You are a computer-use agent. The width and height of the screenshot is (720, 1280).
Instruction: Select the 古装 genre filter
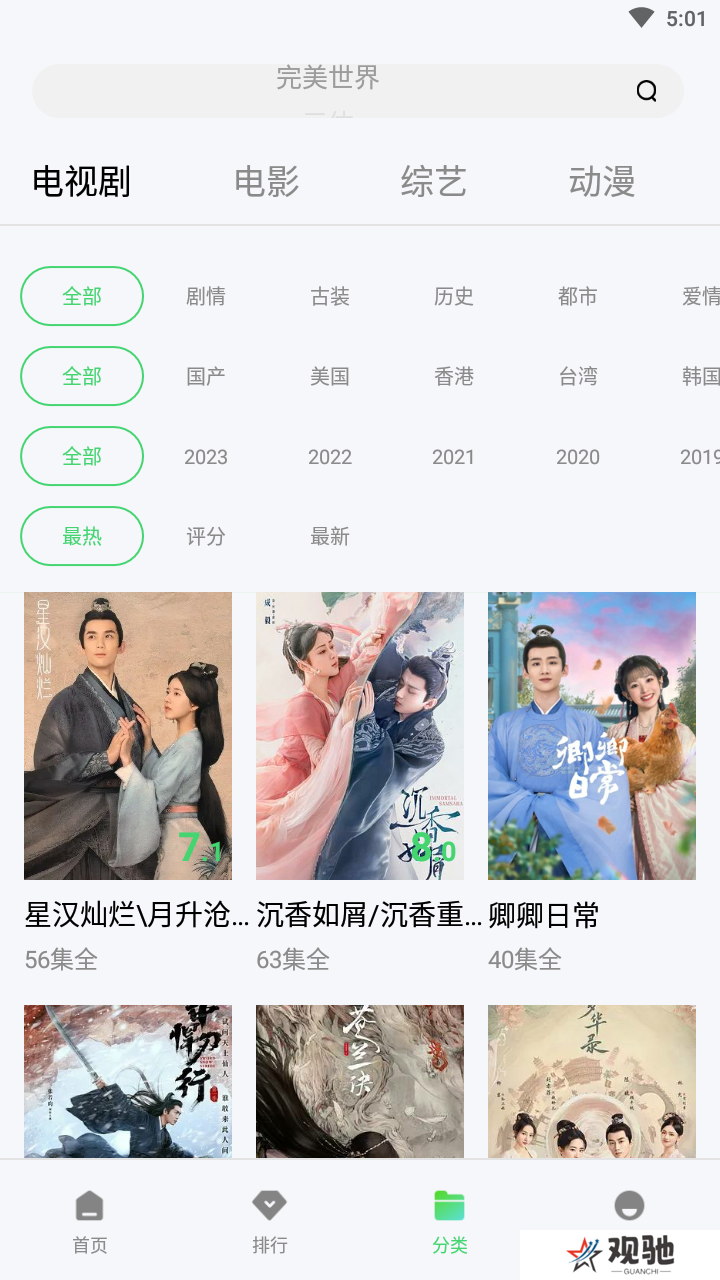click(x=330, y=296)
